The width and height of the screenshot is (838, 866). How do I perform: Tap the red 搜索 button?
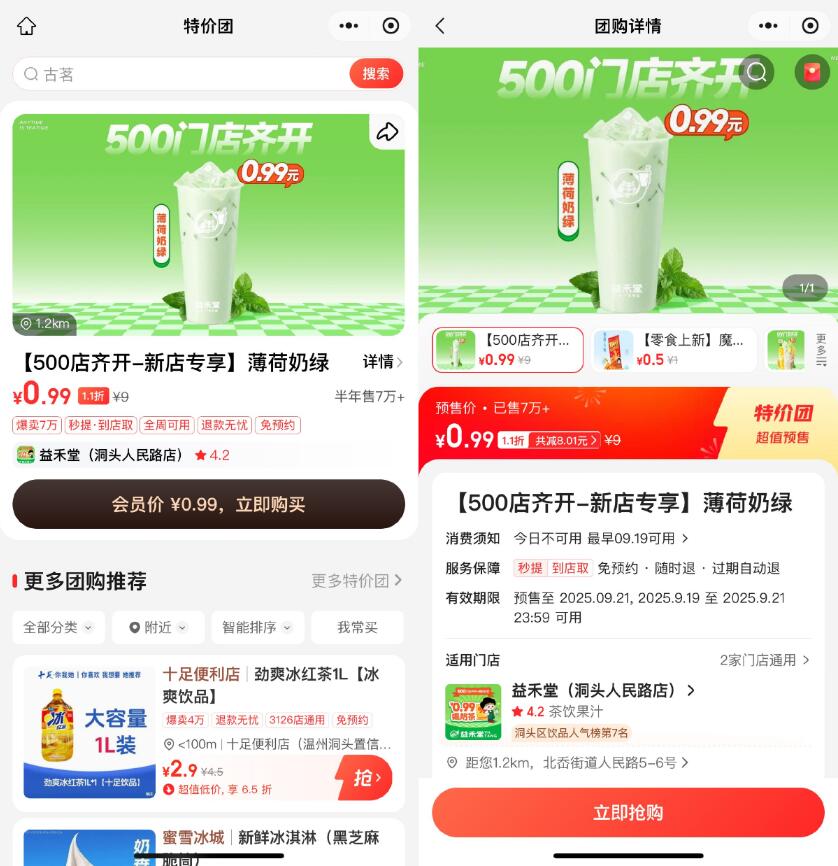click(x=376, y=74)
